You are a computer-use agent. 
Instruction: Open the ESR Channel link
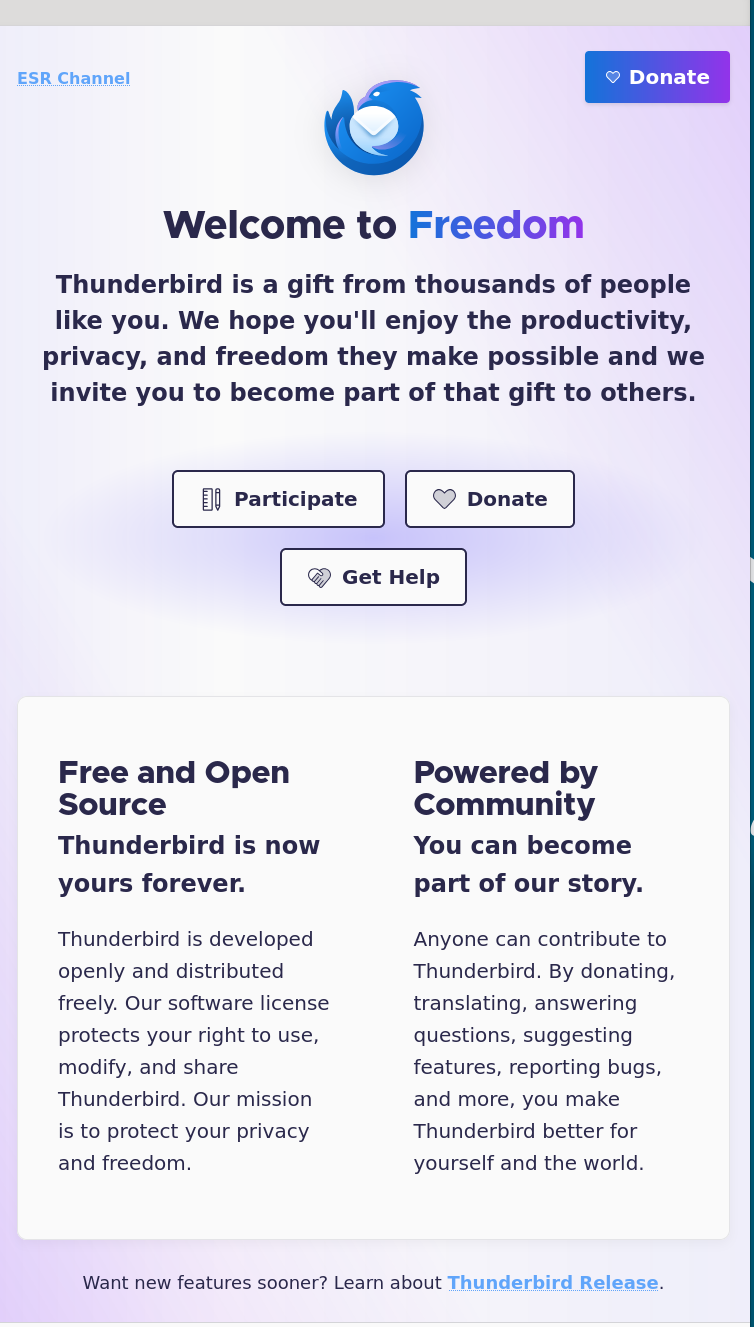coord(73,78)
